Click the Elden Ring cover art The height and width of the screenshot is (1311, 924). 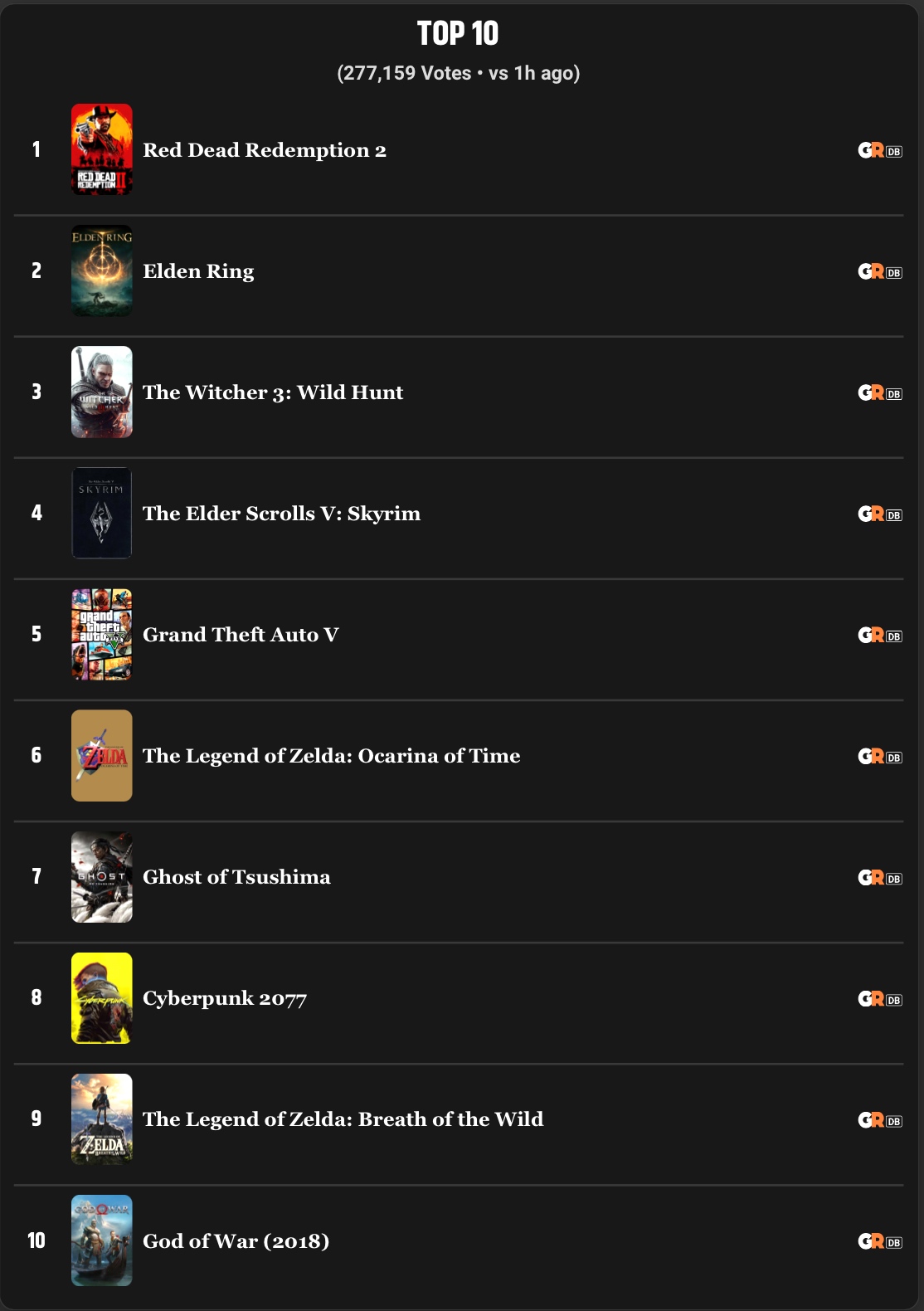pyautogui.click(x=100, y=271)
